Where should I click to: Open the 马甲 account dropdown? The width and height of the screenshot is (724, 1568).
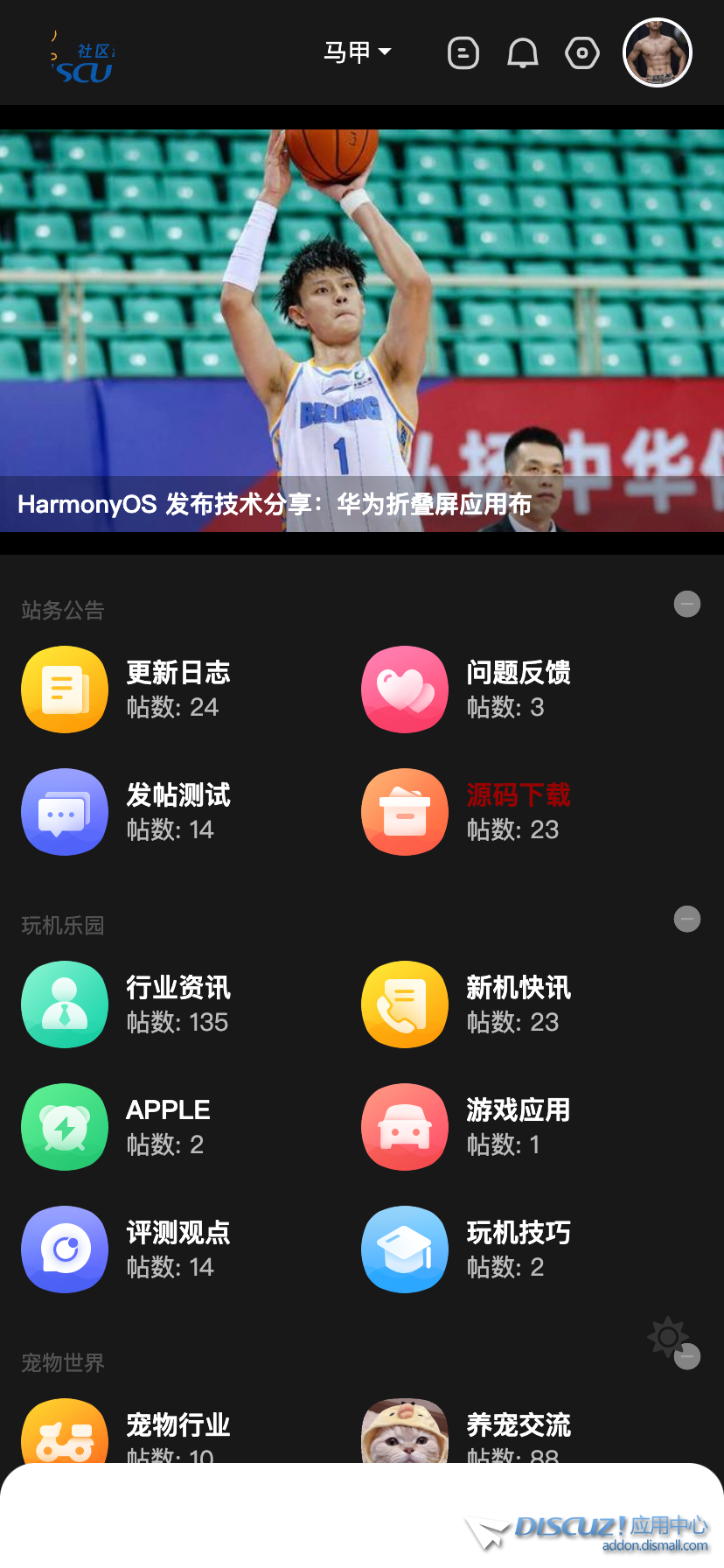point(357,52)
